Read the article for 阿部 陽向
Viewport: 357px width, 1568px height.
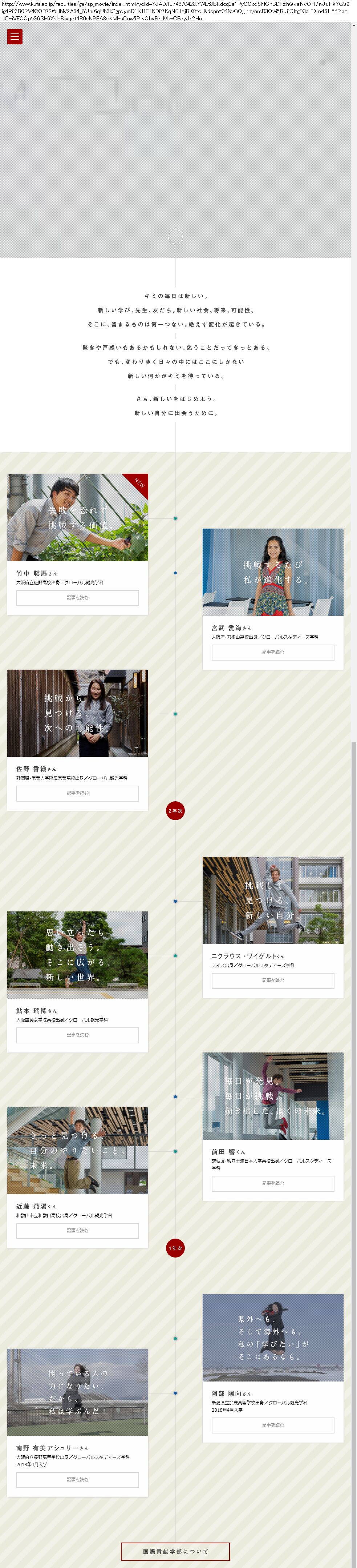[272, 1425]
